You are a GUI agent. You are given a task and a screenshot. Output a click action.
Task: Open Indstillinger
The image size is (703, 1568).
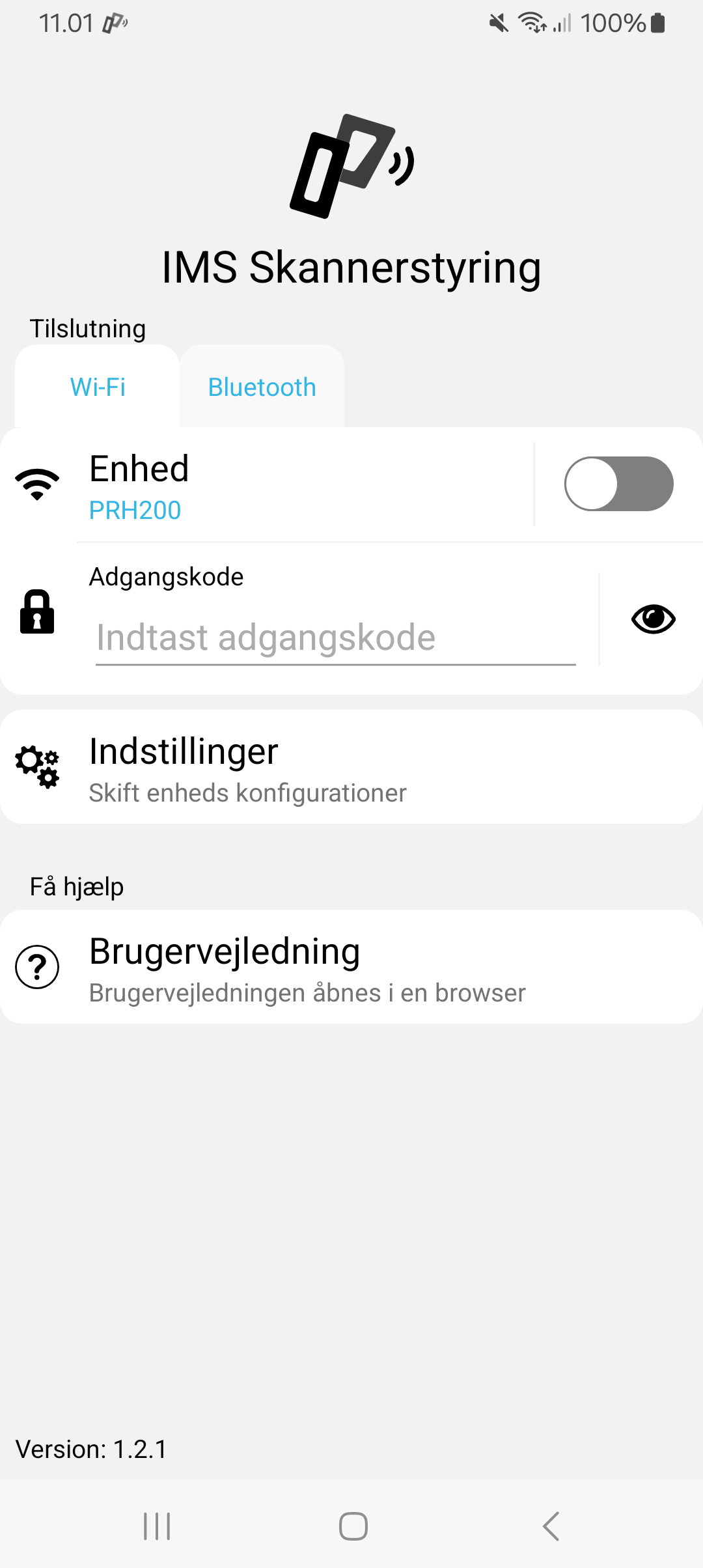(x=351, y=768)
